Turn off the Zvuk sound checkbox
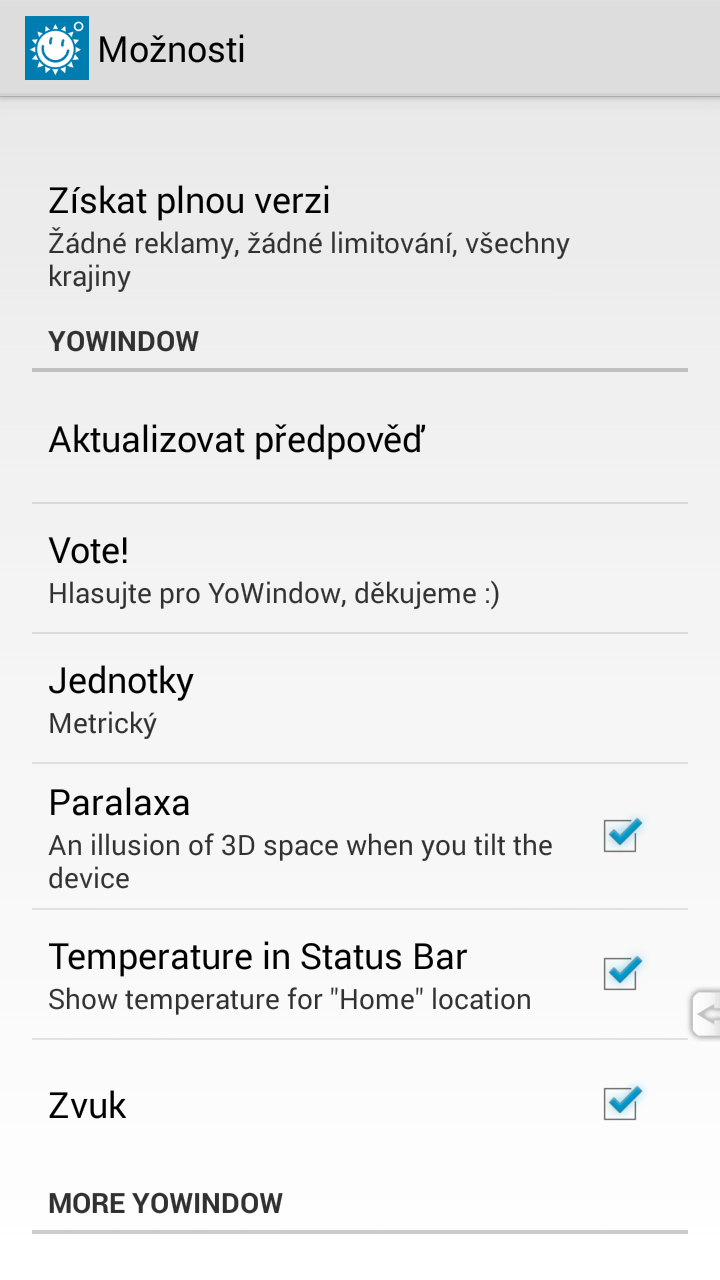The height and width of the screenshot is (1280, 720). (x=621, y=1103)
